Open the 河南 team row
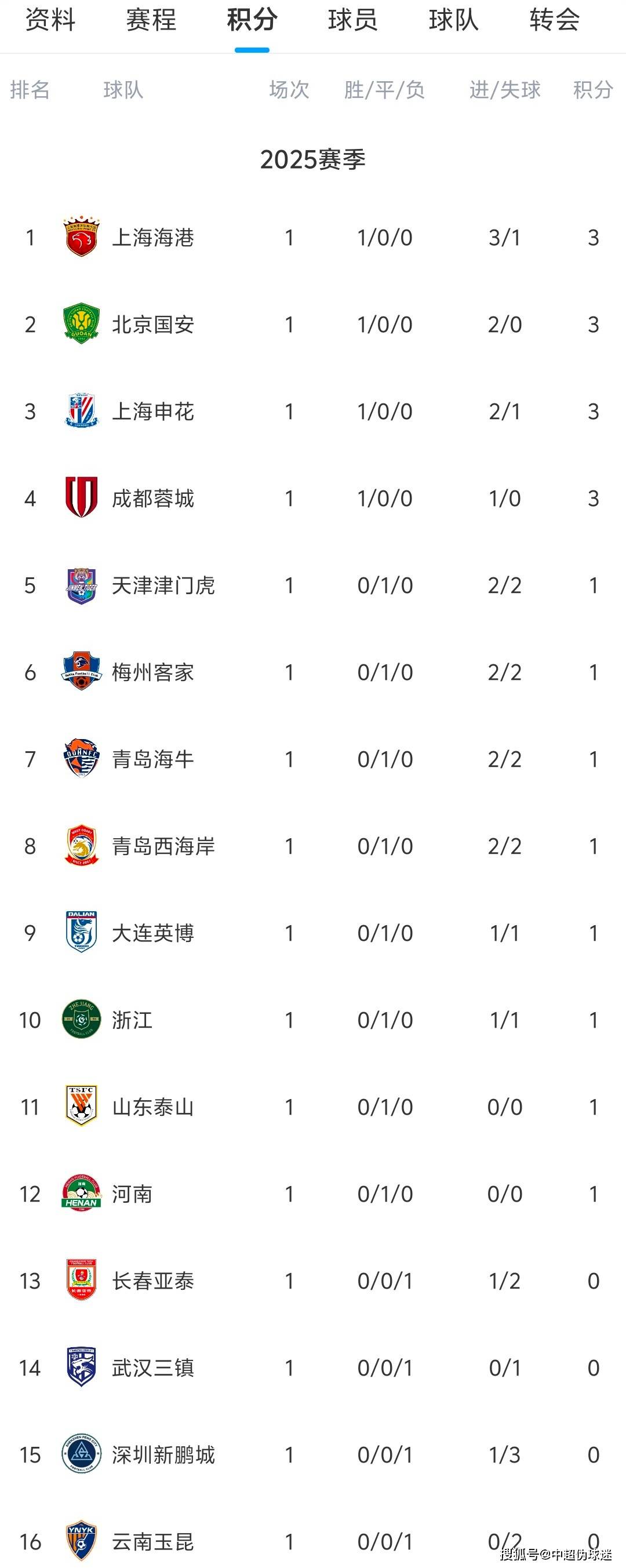Viewport: 626px width, 1568px height. pyautogui.click(x=132, y=1194)
